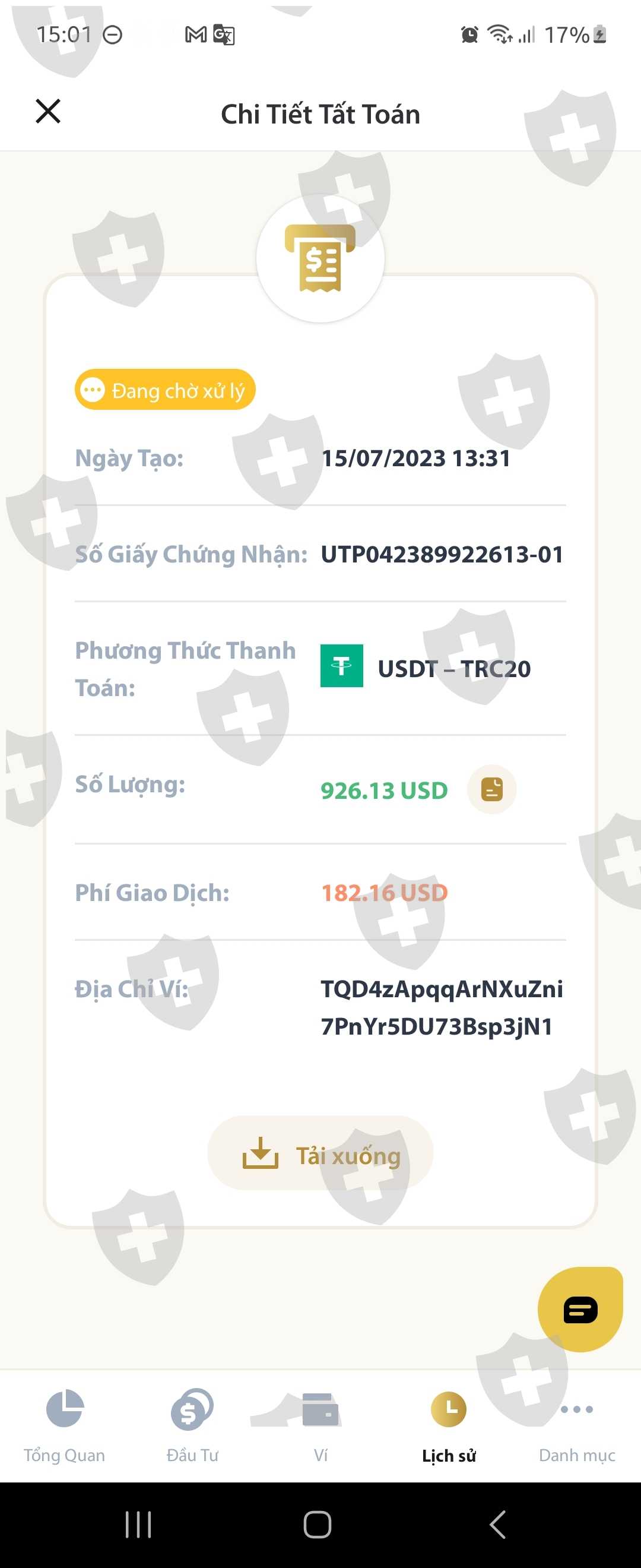This screenshot has height=1568, width=641.
Task: Go to the phone home screen
Action: click(x=318, y=1525)
